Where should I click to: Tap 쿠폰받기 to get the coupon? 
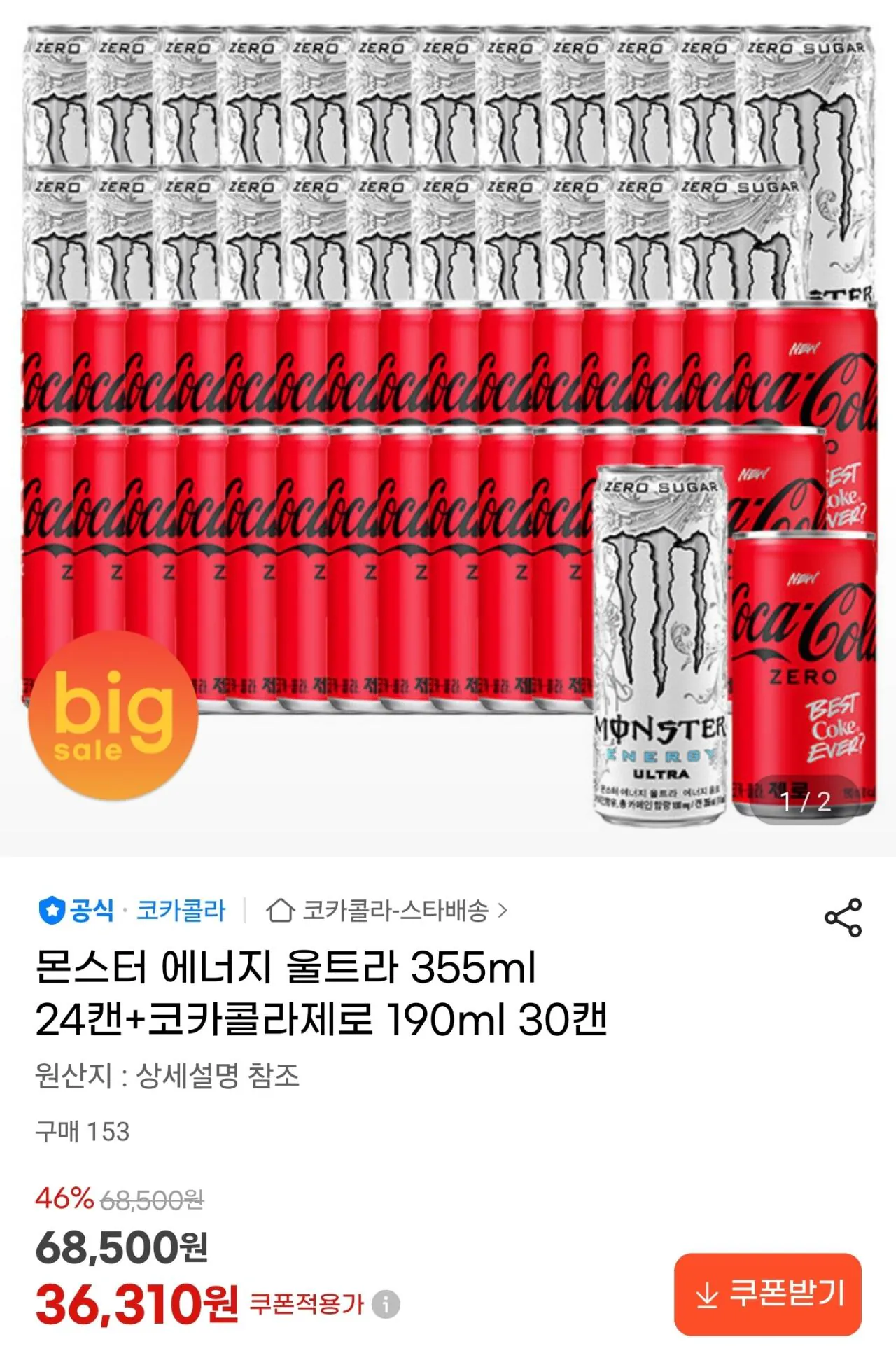click(x=769, y=1294)
